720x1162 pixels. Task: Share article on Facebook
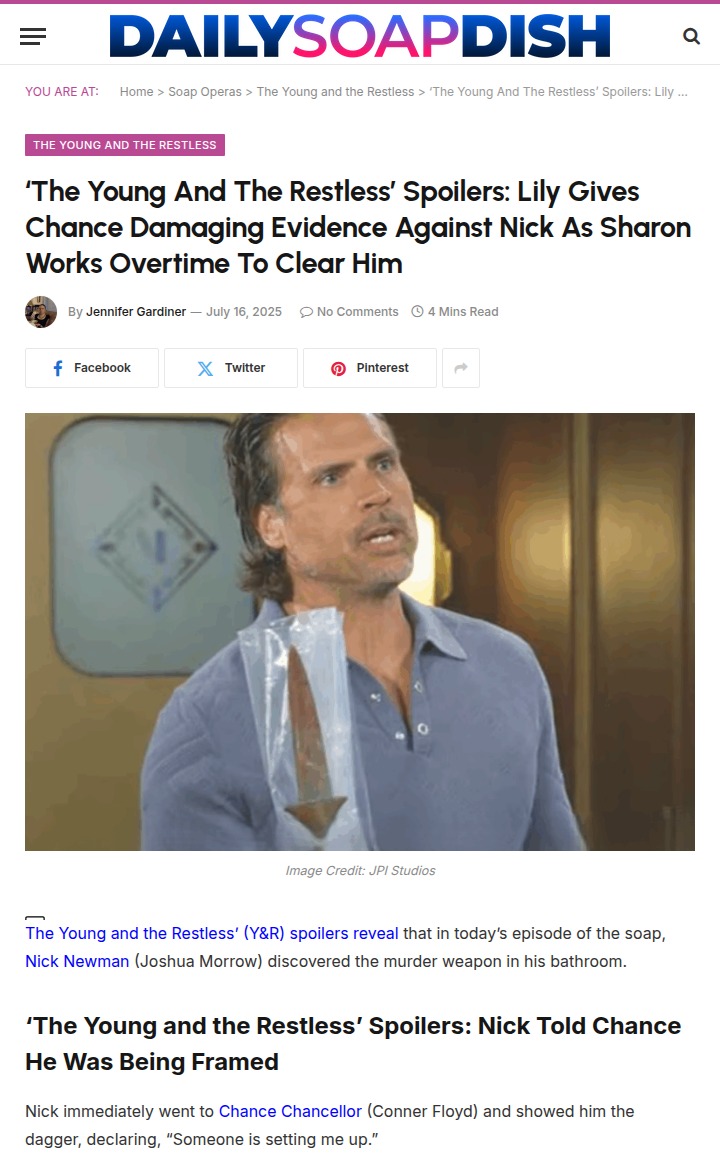pos(92,368)
